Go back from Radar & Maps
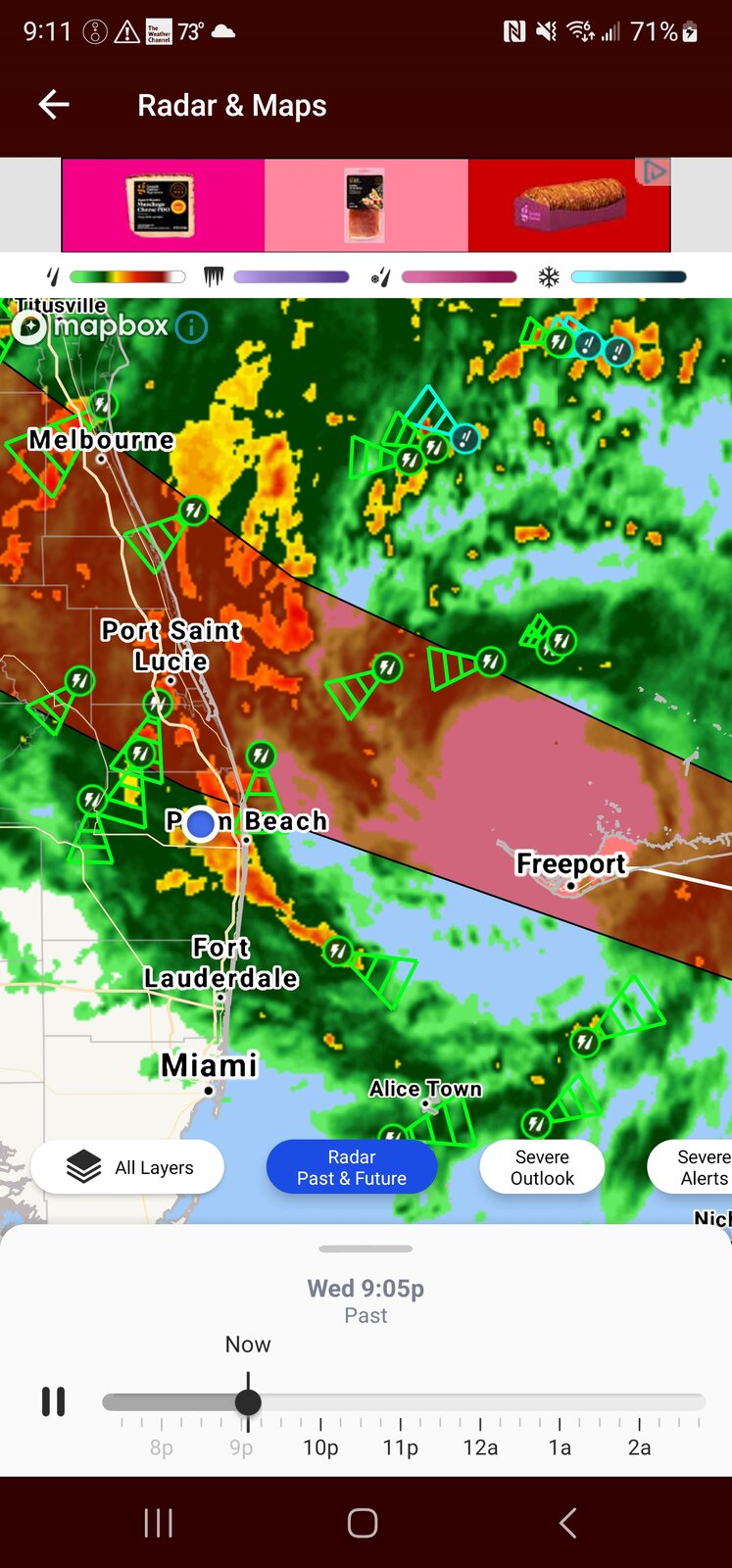This screenshot has width=732, height=1568. coord(54,105)
